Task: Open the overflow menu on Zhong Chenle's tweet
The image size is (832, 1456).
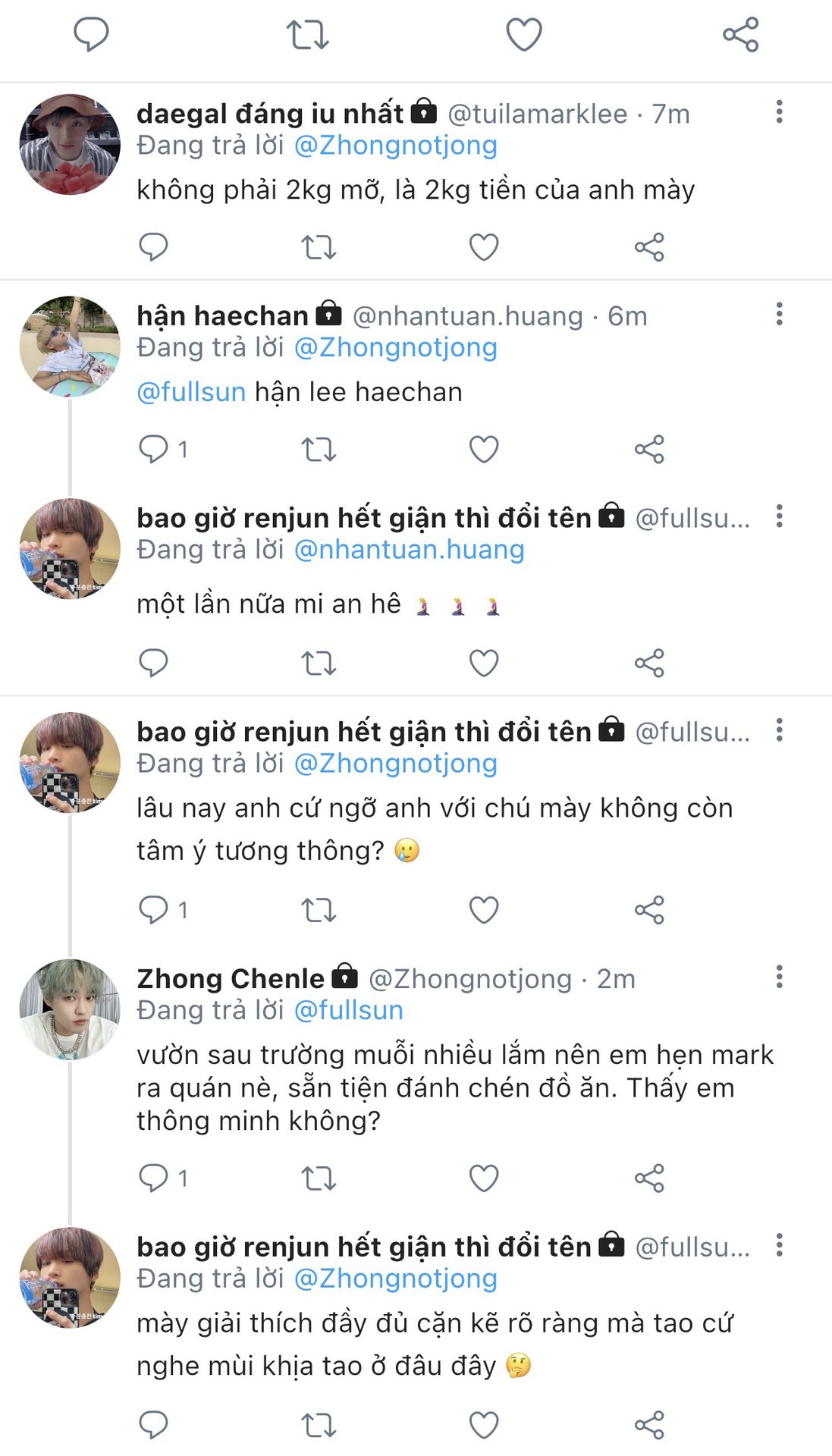Action: [779, 977]
